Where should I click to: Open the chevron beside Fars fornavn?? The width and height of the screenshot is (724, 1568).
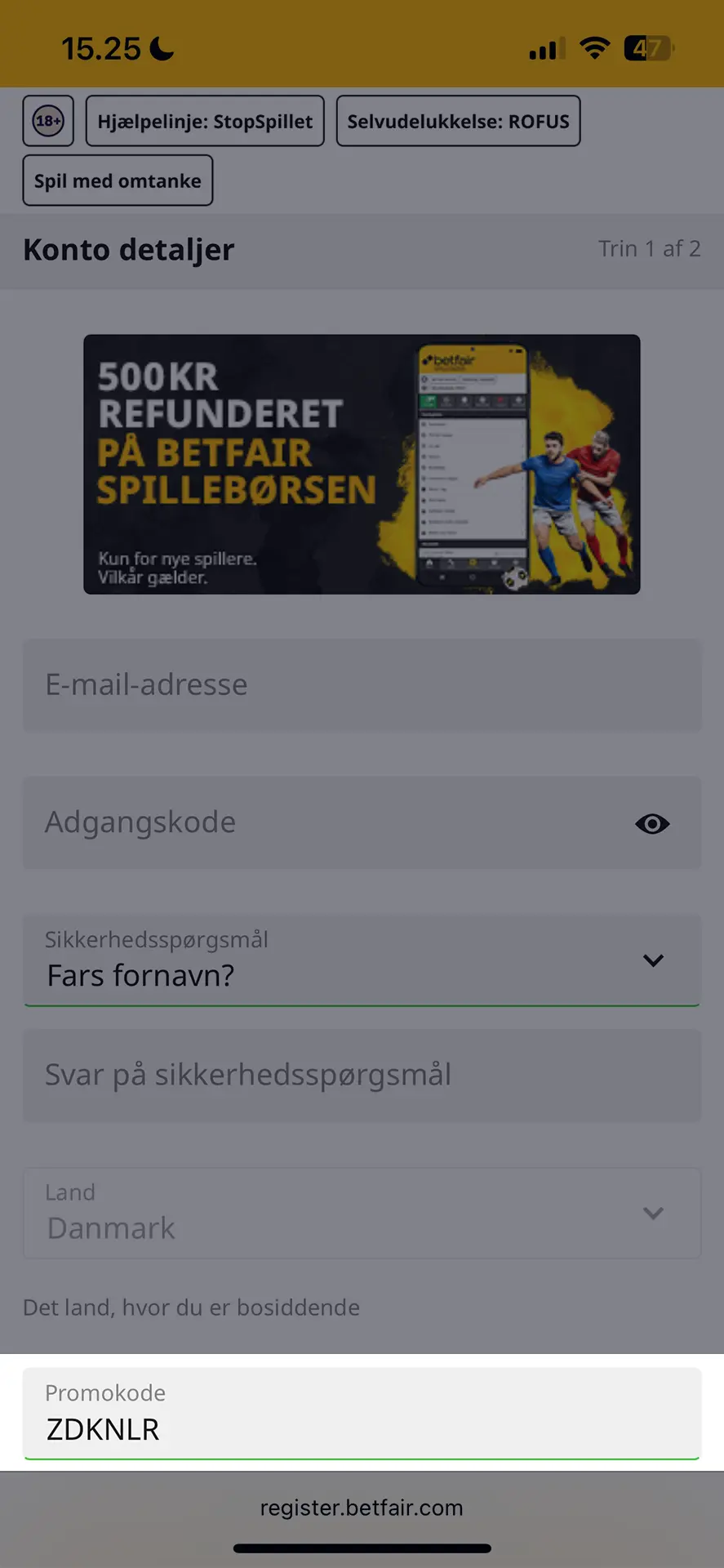tap(653, 960)
